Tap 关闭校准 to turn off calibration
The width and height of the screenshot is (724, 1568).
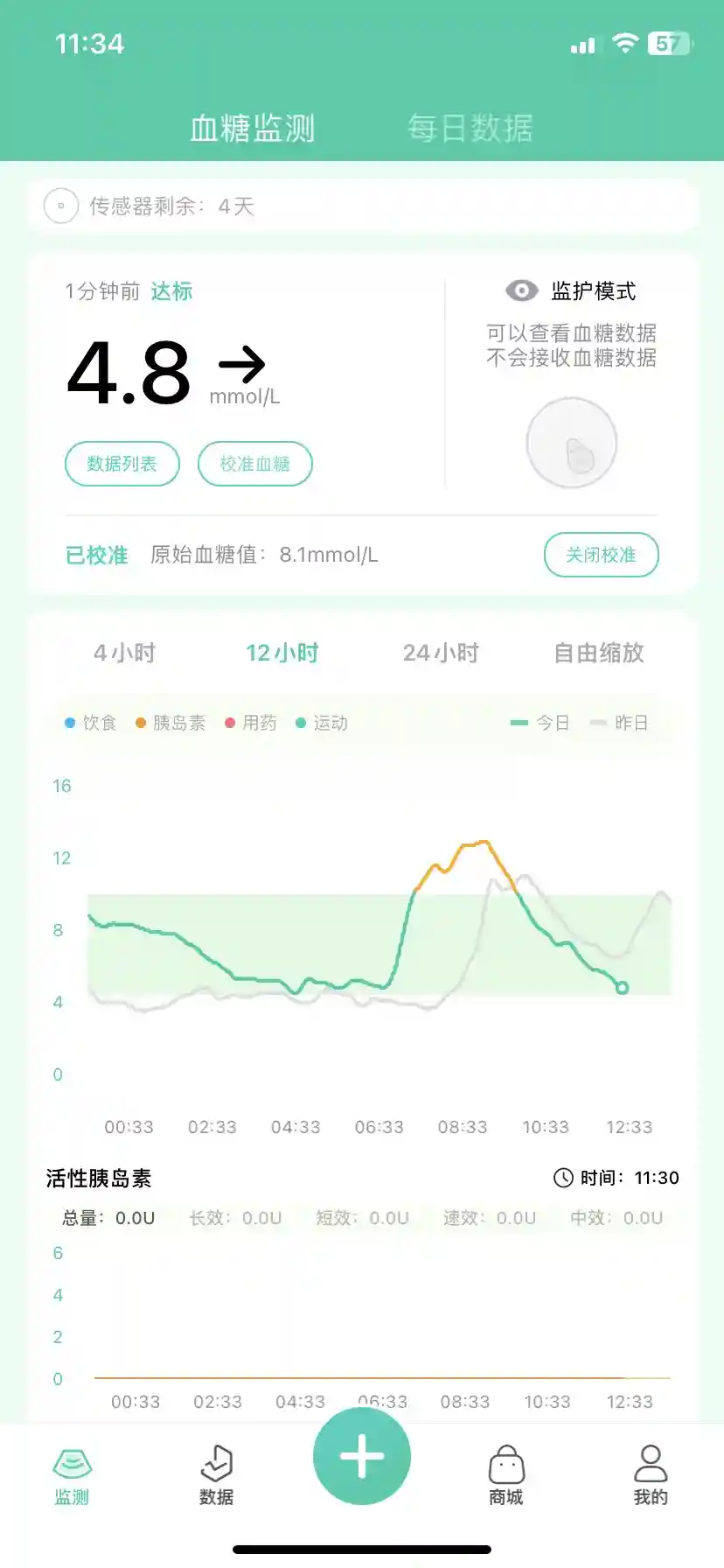point(601,555)
